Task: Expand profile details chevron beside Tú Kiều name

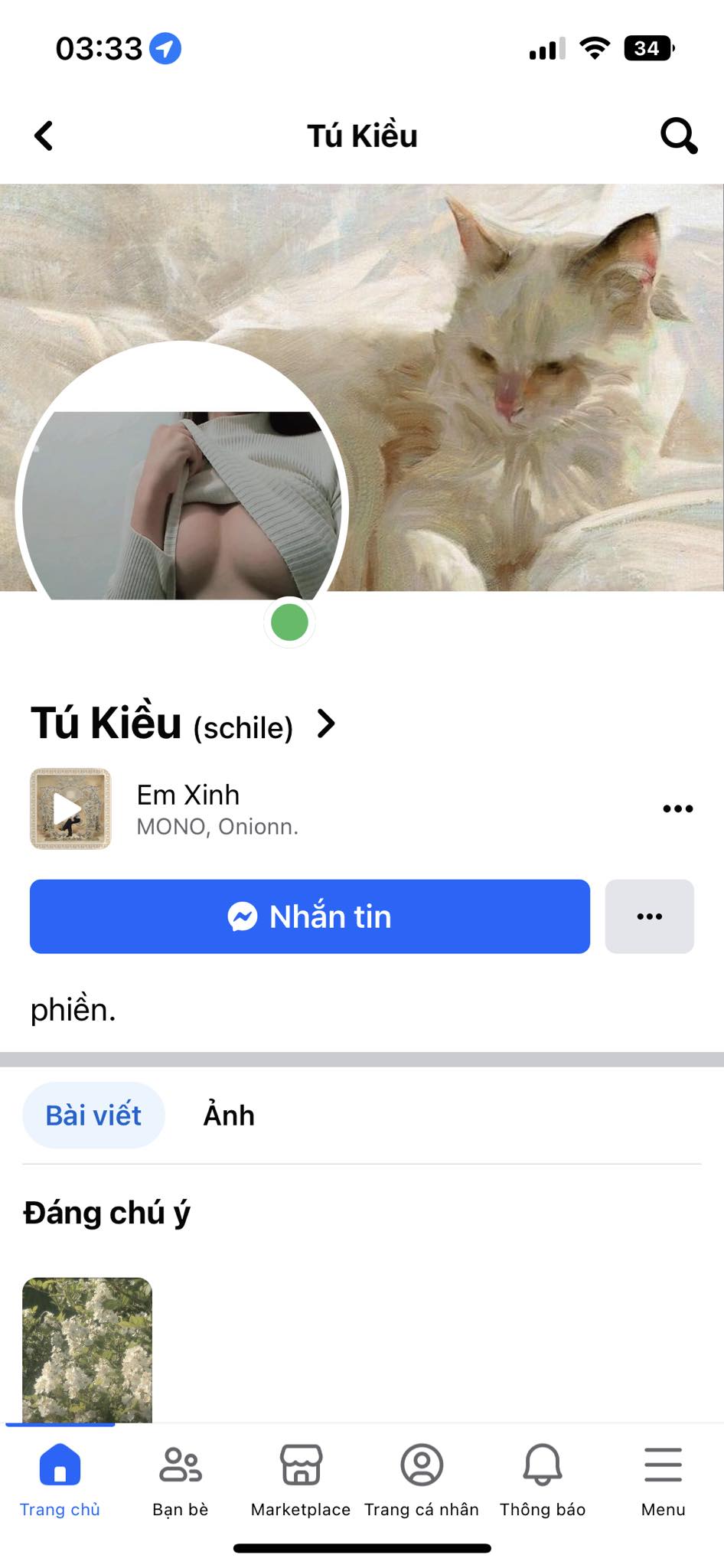Action: click(326, 724)
